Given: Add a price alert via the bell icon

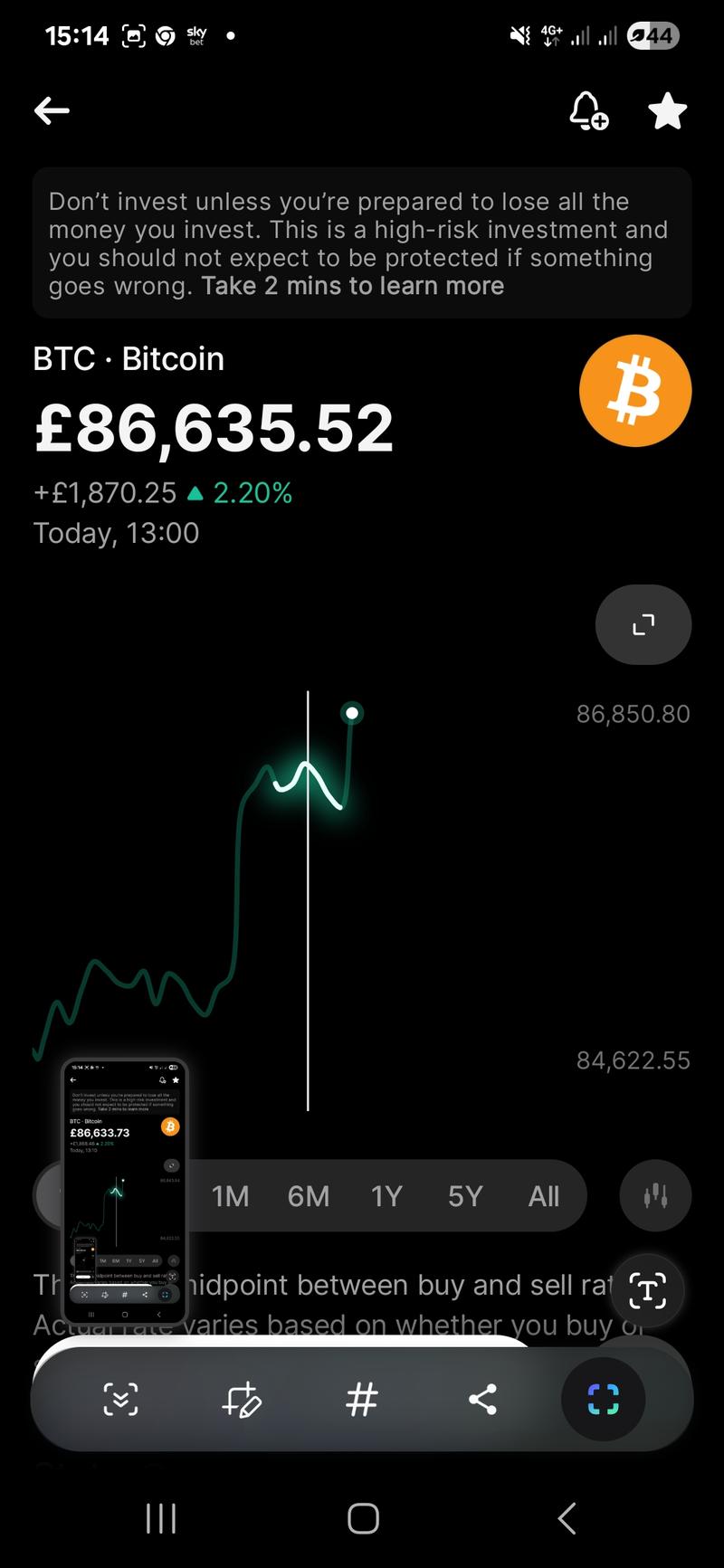Looking at the screenshot, I should click(587, 111).
